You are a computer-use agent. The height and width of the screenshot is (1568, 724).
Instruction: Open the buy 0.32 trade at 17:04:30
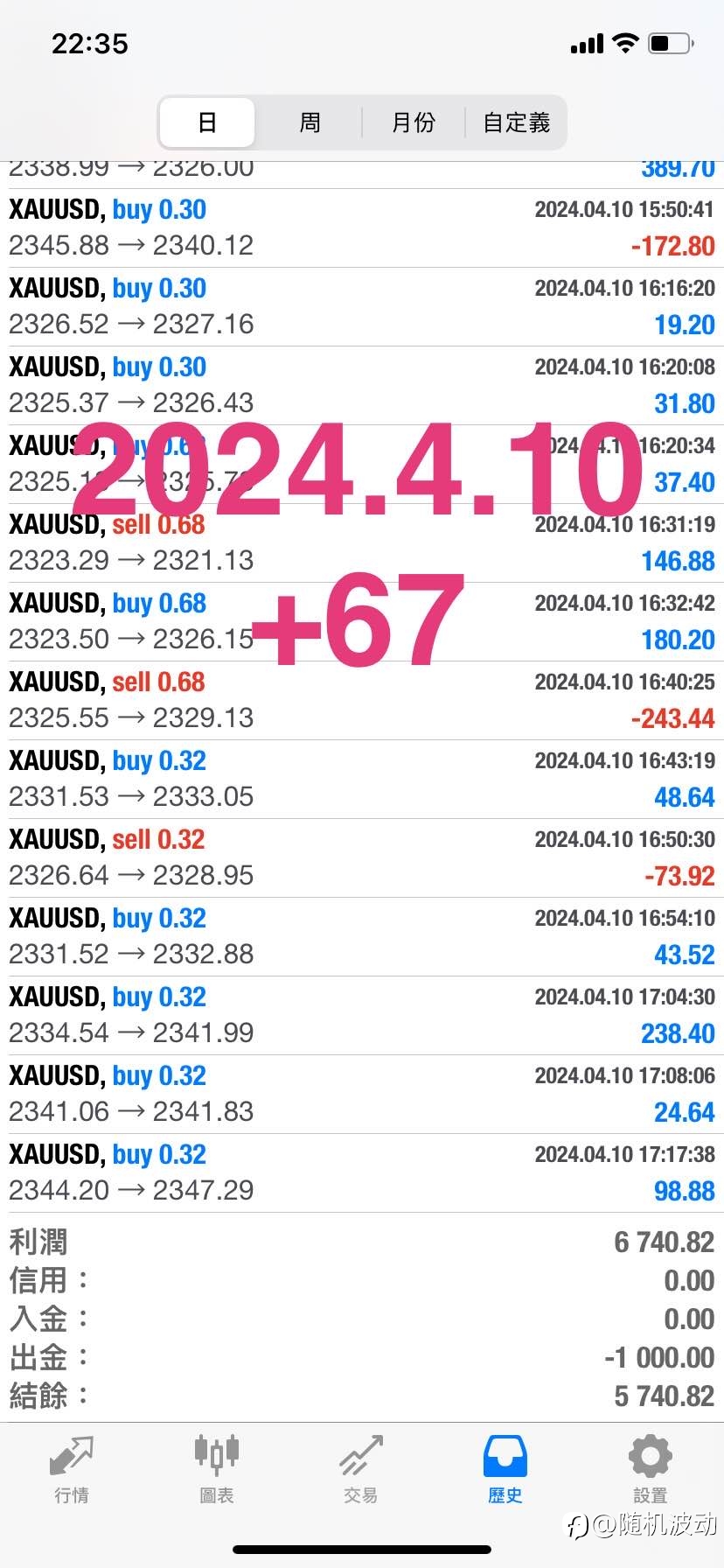362,1016
